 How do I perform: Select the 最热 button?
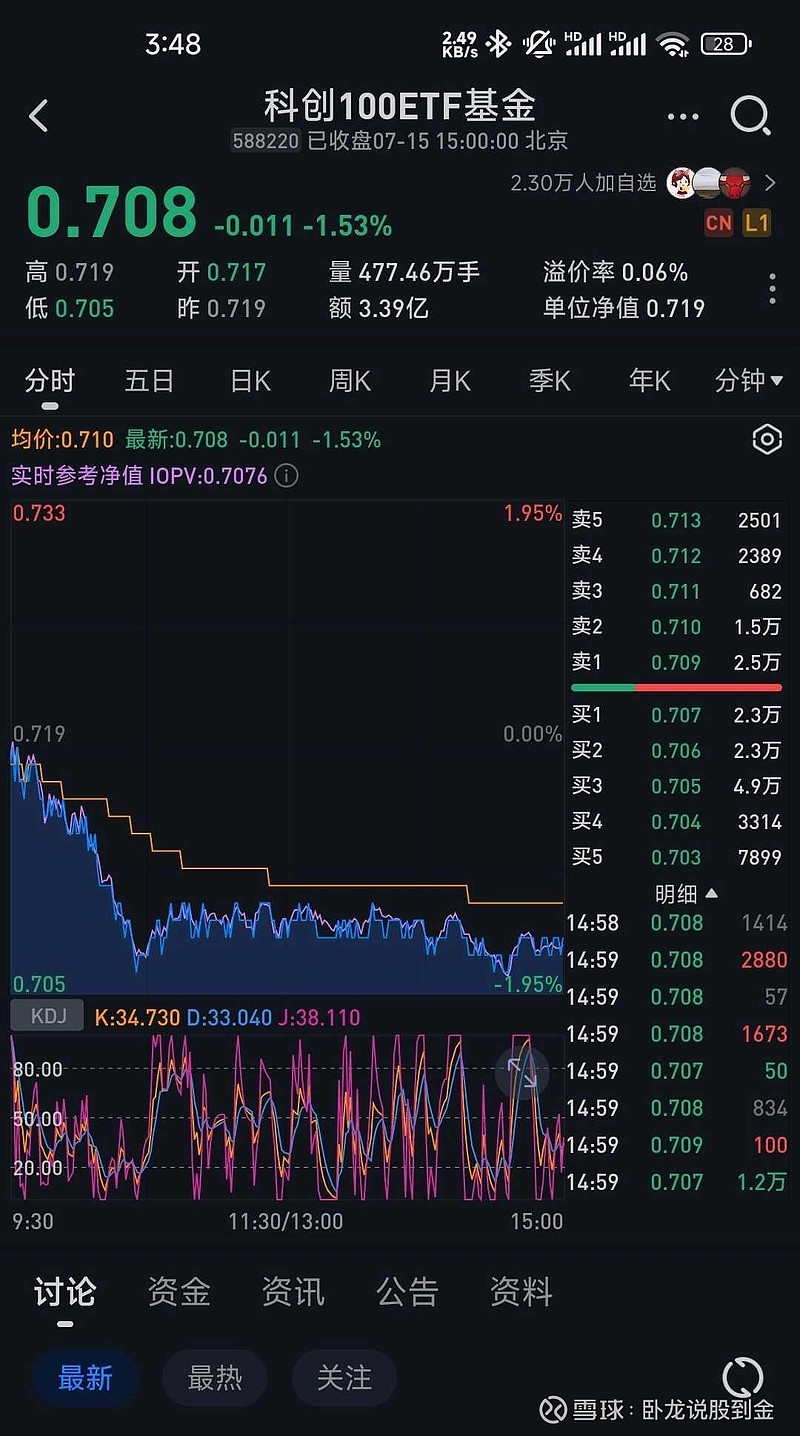click(214, 1378)
